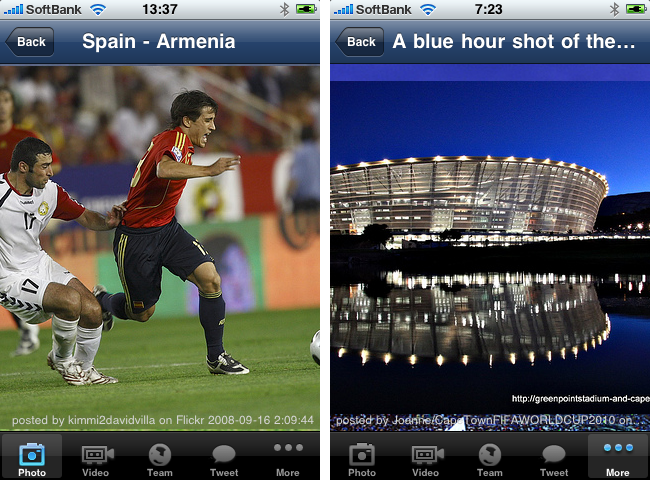
Task: Open Team tab on Spain - Armenia screen
Action: 160,458
